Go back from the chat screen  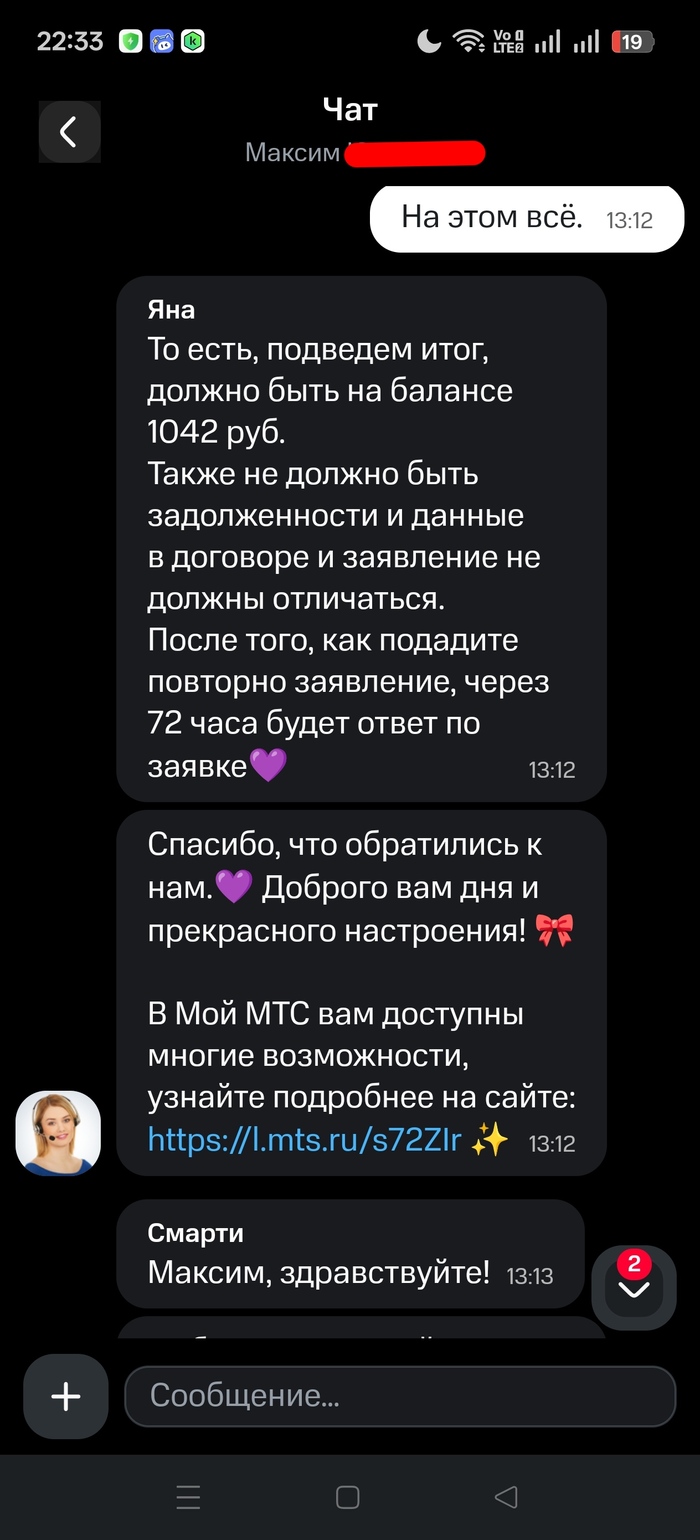[x=69, y=132]
